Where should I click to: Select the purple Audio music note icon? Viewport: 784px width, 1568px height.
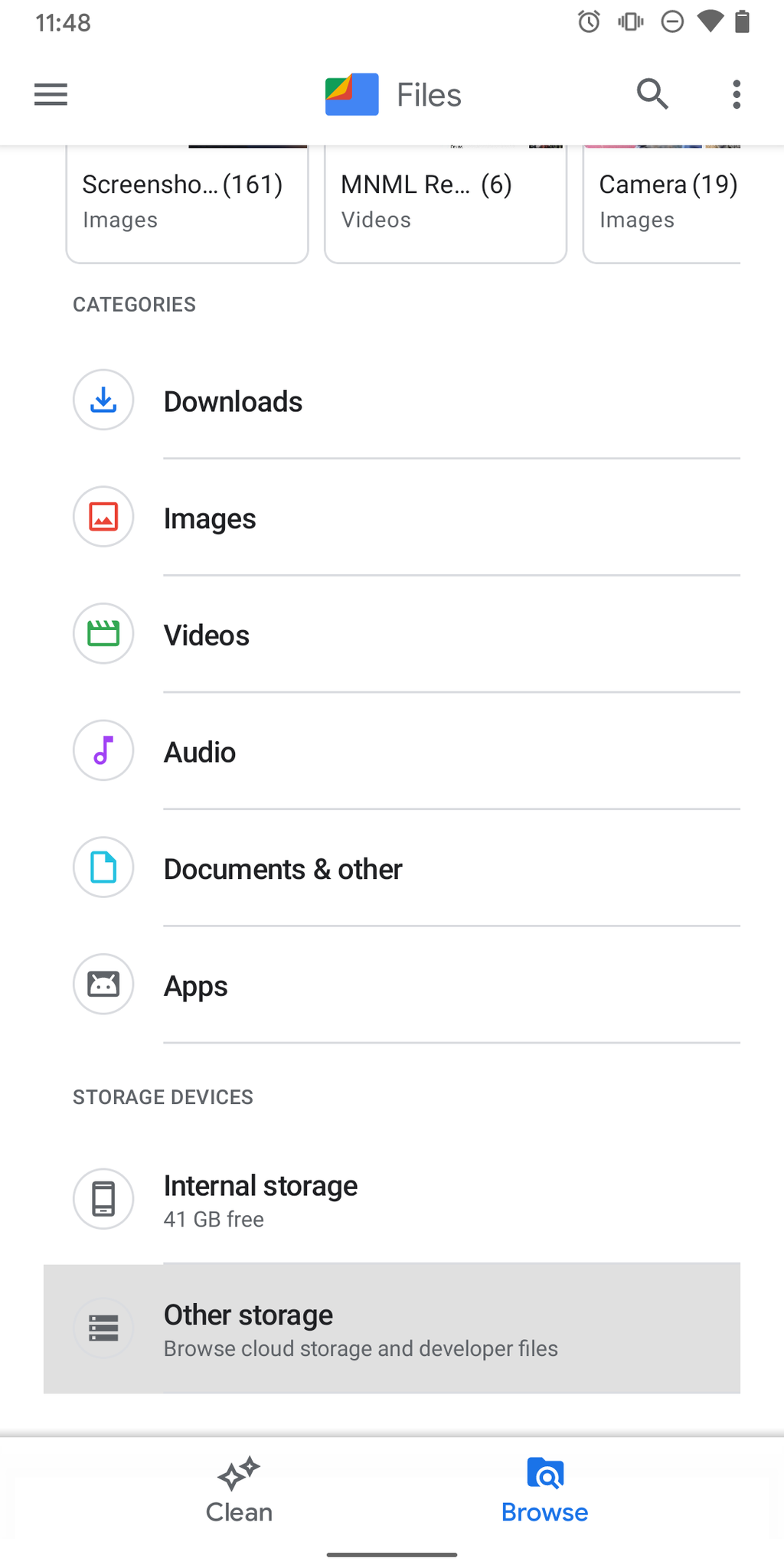pyautogui.click(x=103, y=751)
